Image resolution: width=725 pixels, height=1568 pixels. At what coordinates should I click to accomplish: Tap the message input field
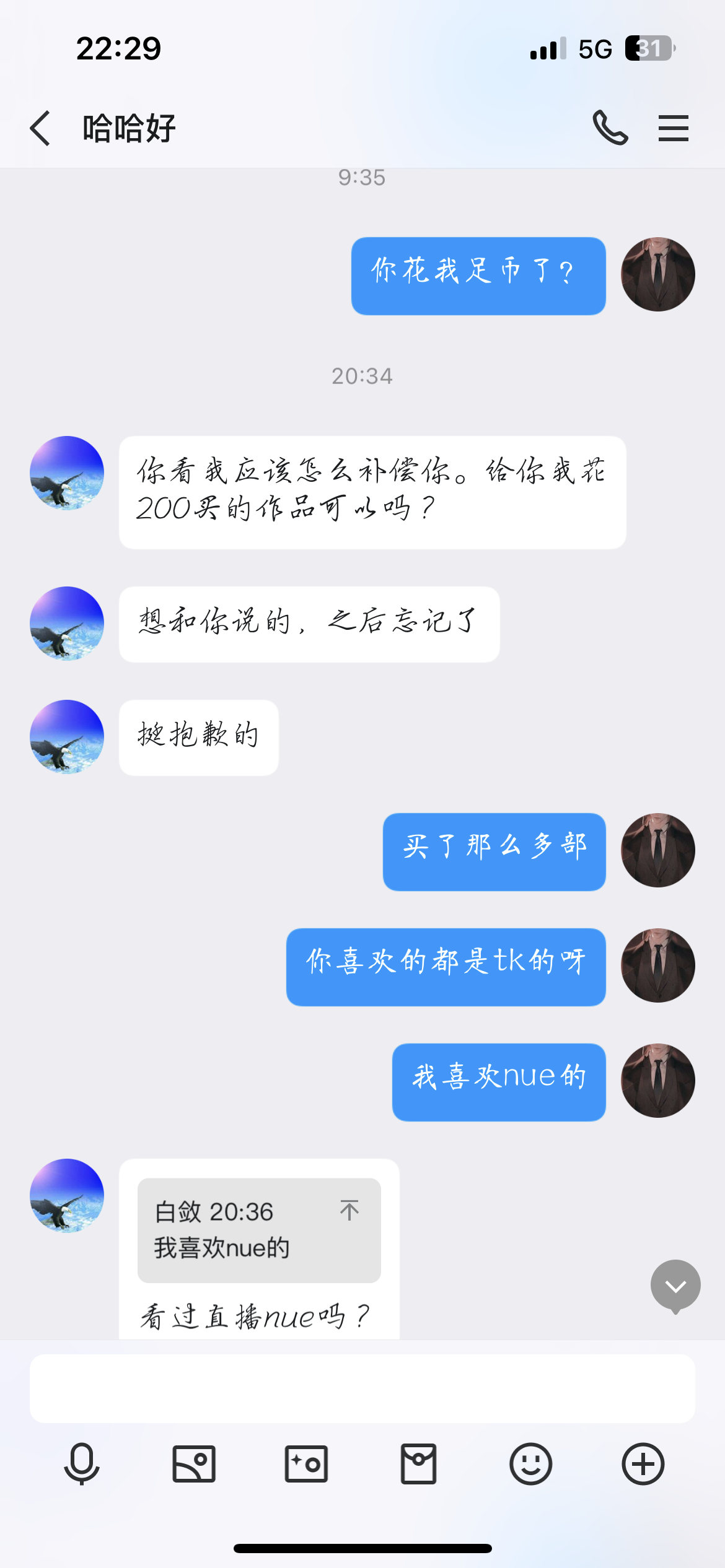[x=362, y=1388]
